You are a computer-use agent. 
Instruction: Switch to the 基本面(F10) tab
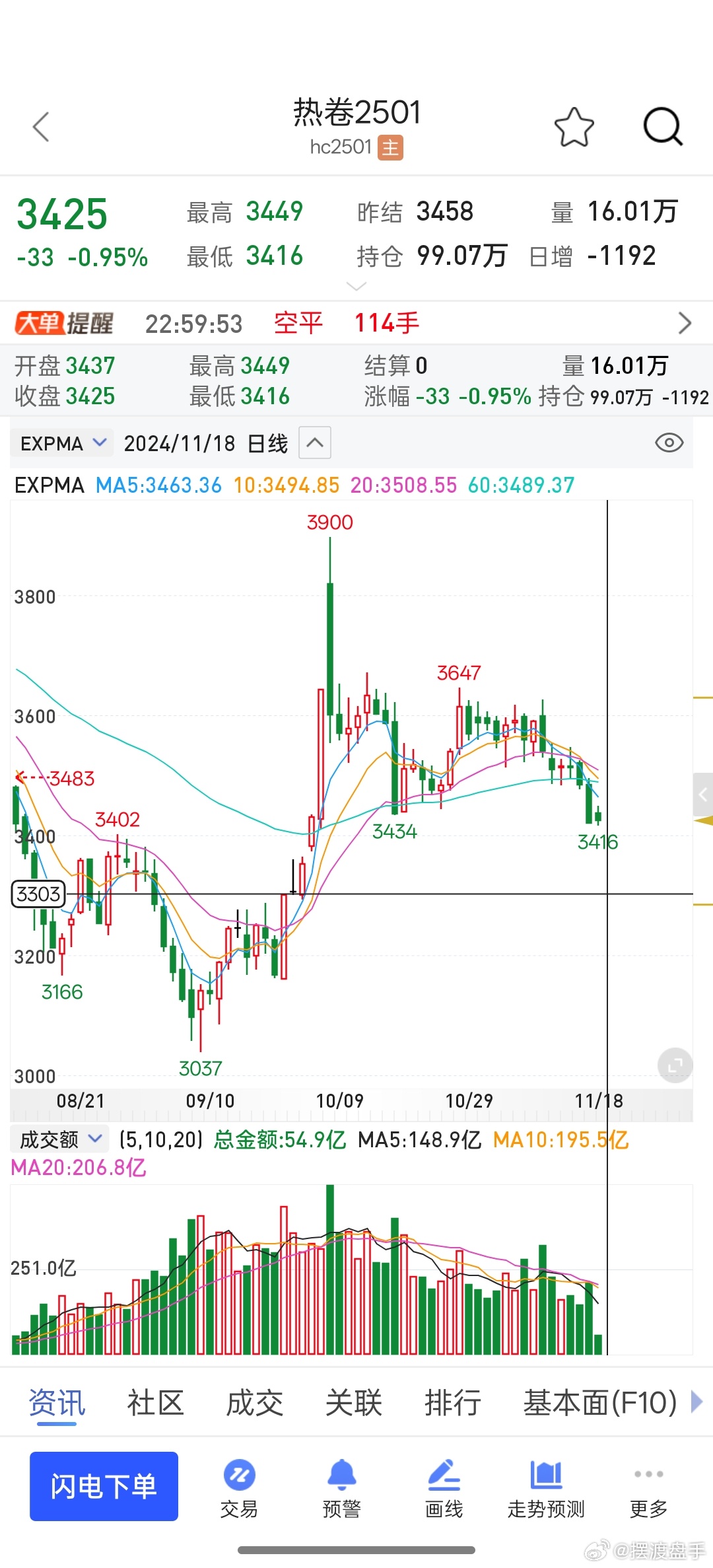pos(600,1402)
